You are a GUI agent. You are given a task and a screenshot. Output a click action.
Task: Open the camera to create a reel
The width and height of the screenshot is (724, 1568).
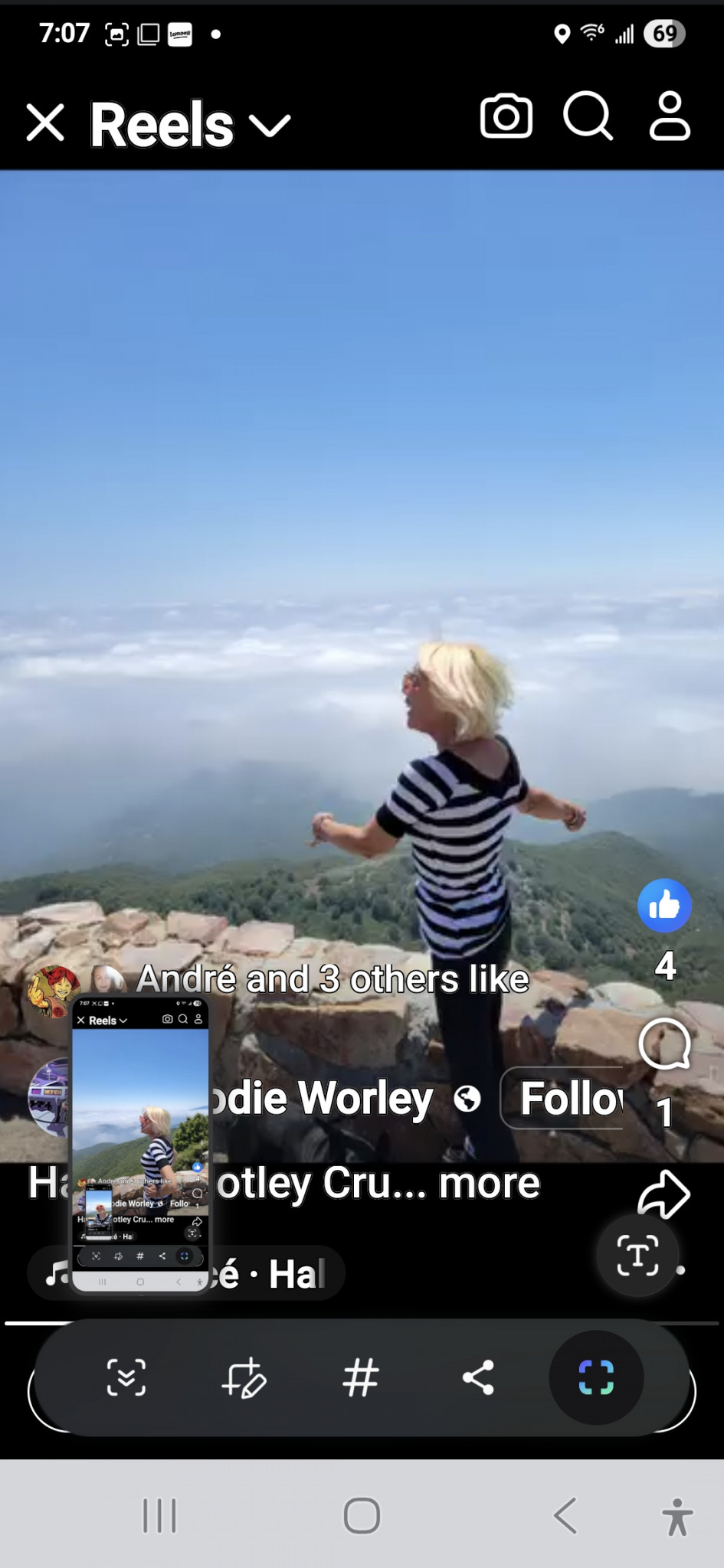(x=506, y=117)
